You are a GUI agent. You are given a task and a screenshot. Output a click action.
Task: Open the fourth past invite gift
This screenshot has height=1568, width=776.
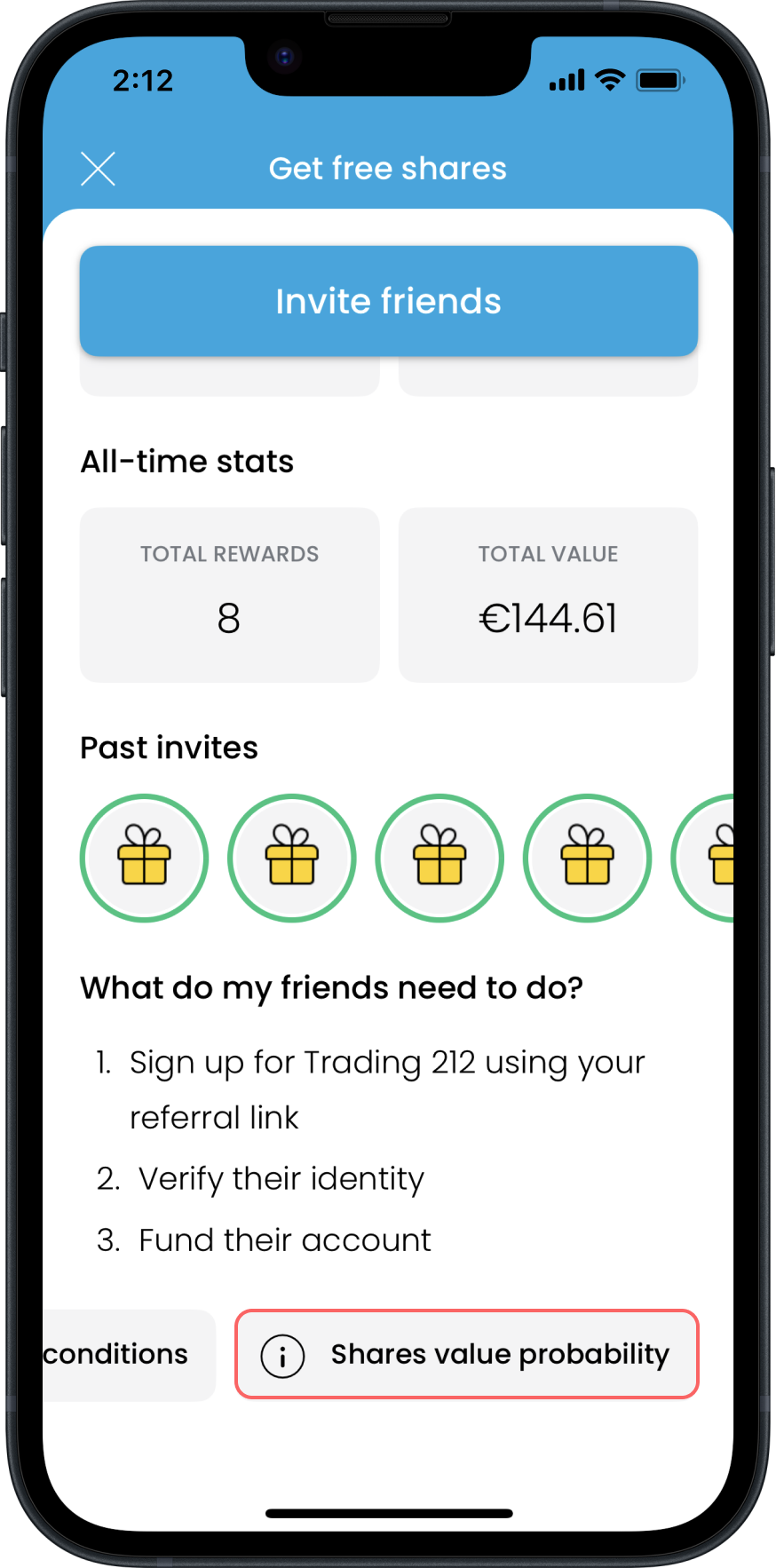pos(587,858)
